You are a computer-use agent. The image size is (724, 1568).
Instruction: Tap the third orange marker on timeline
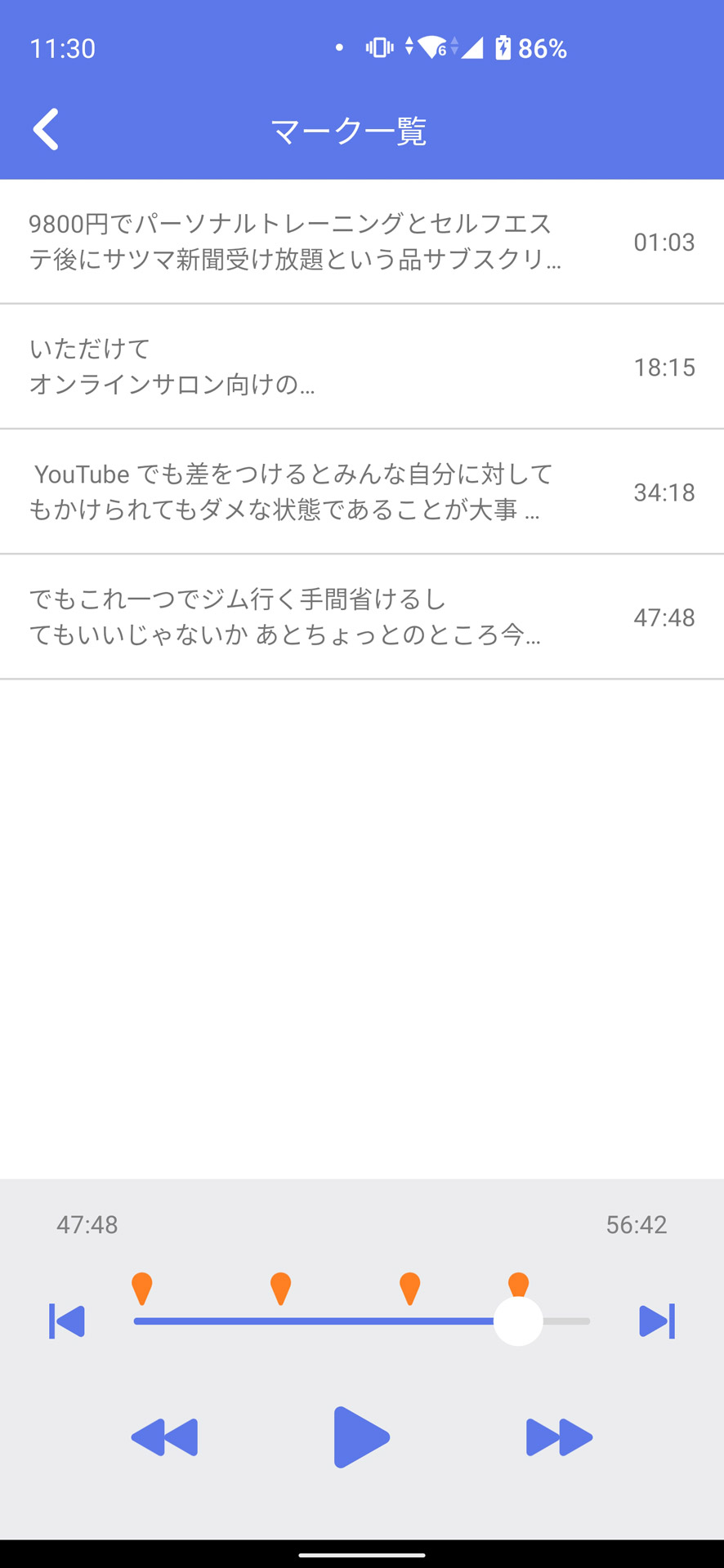coord(409,1284)
